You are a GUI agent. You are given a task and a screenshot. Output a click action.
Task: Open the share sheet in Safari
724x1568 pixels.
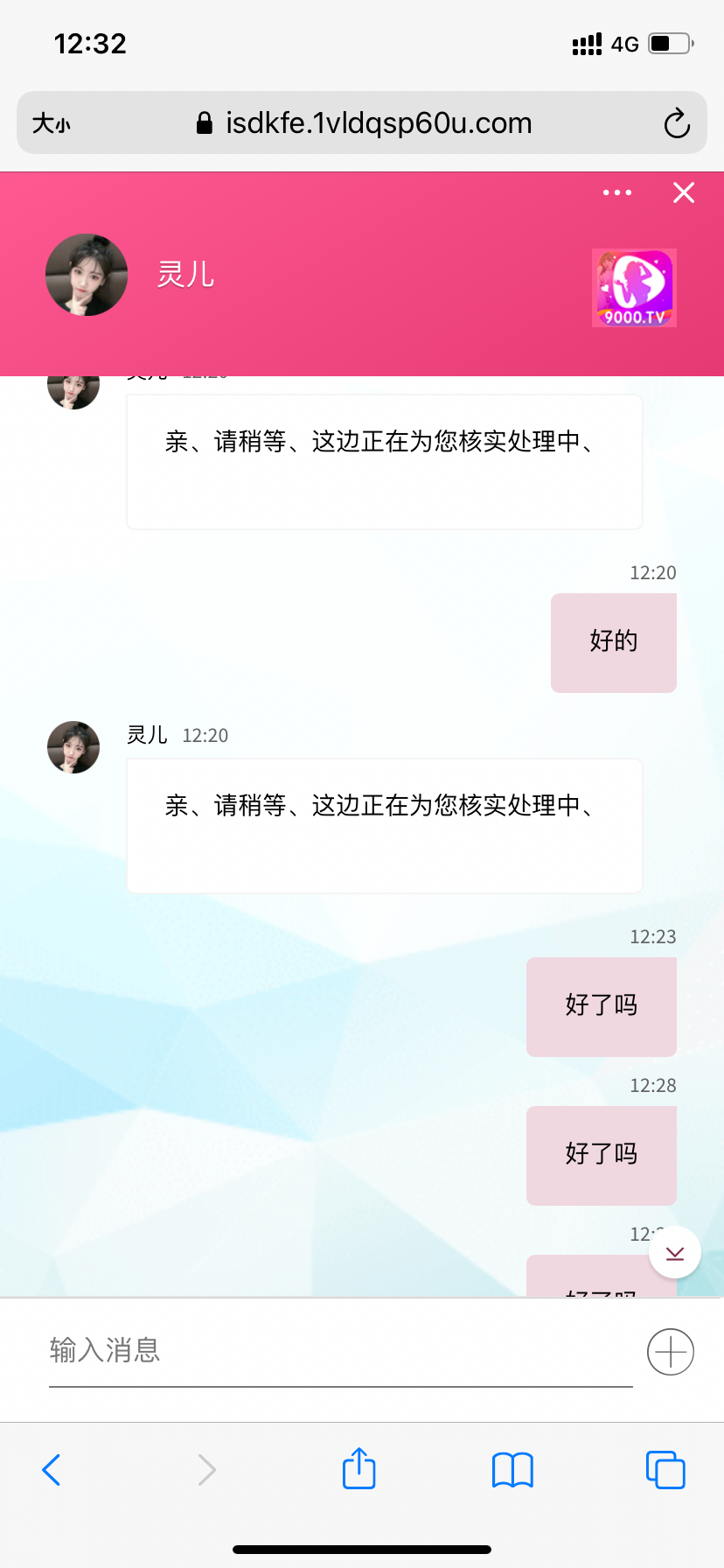(x=359, y=1469)
